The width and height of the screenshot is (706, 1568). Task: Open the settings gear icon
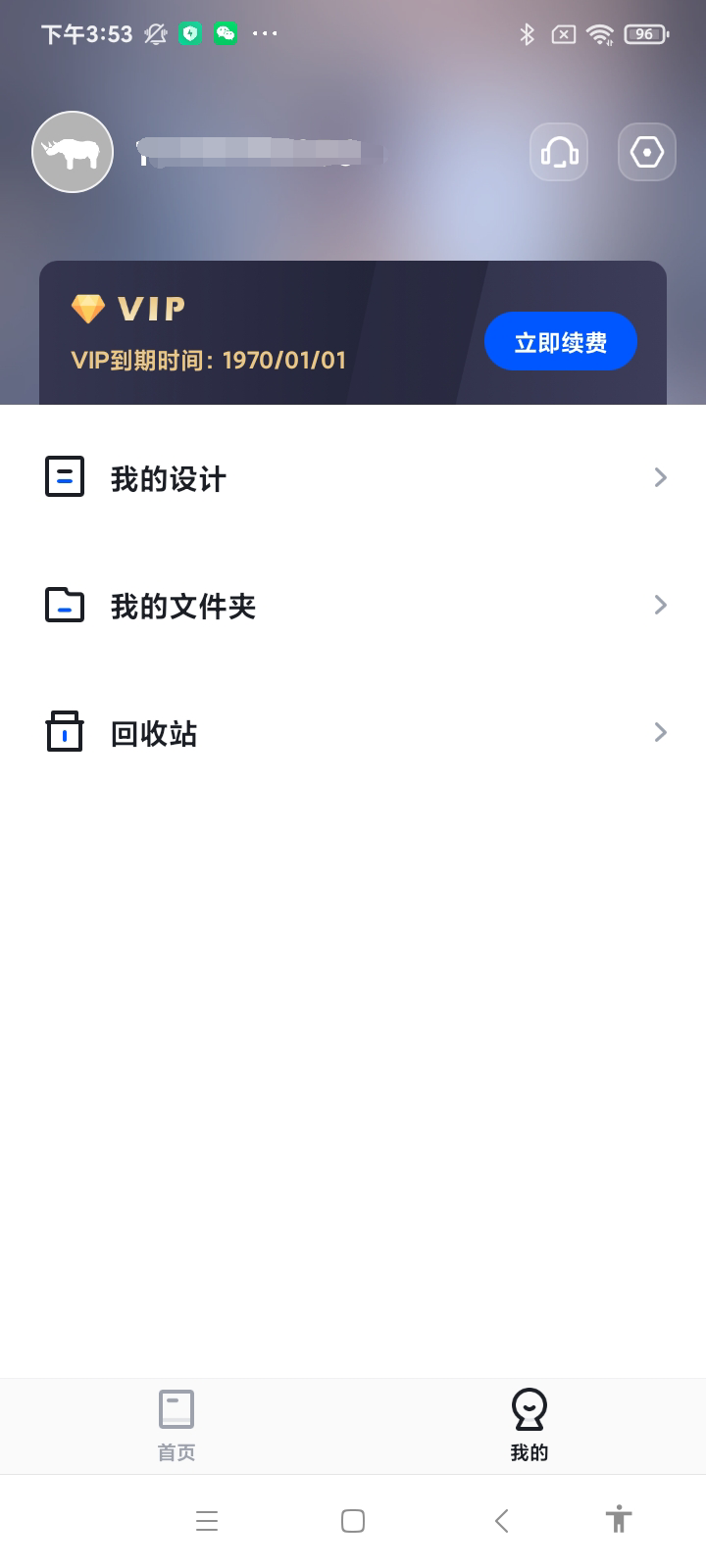[x=646, y=152]
